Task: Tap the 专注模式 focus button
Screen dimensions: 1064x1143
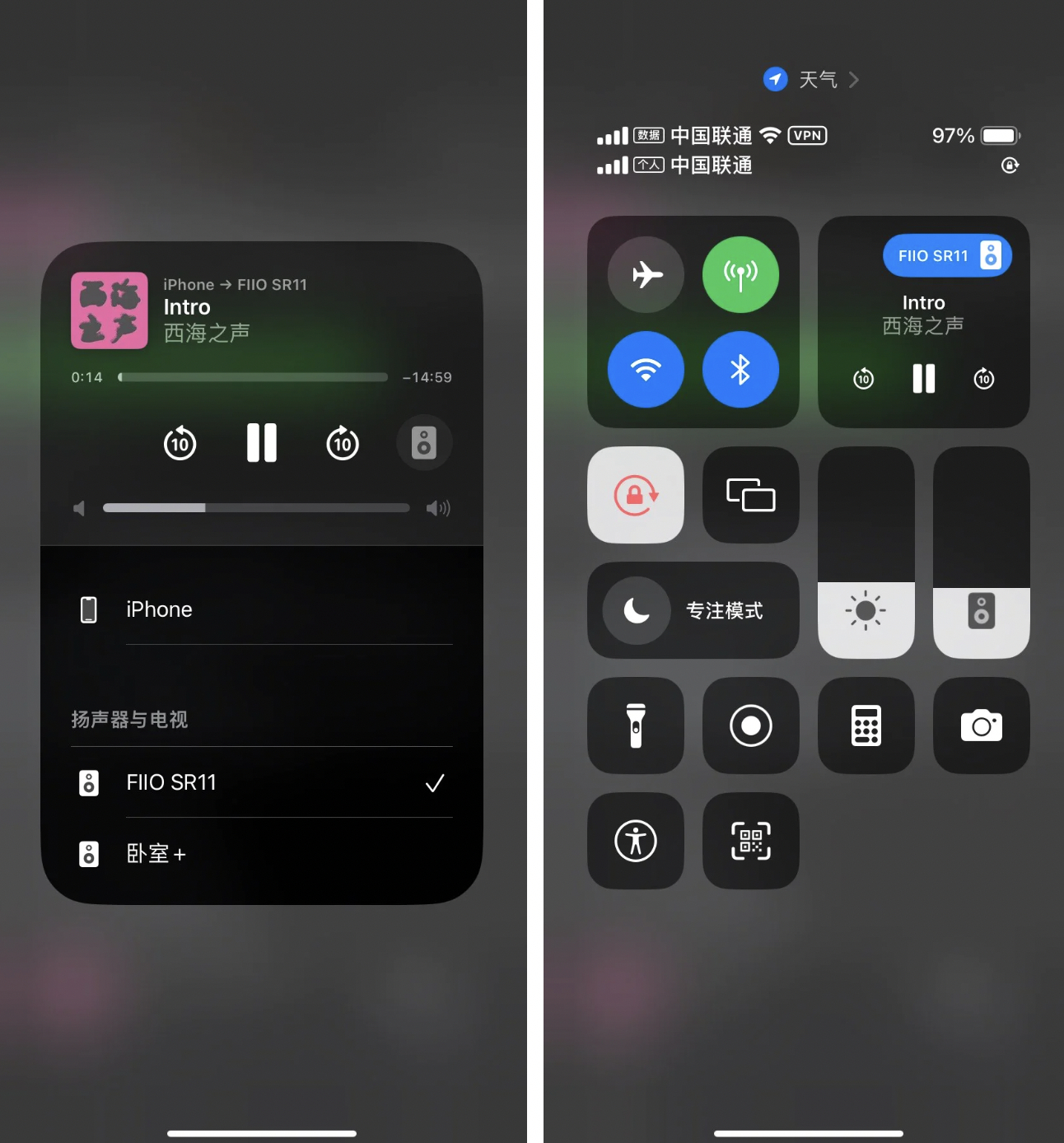Action: 693,610
